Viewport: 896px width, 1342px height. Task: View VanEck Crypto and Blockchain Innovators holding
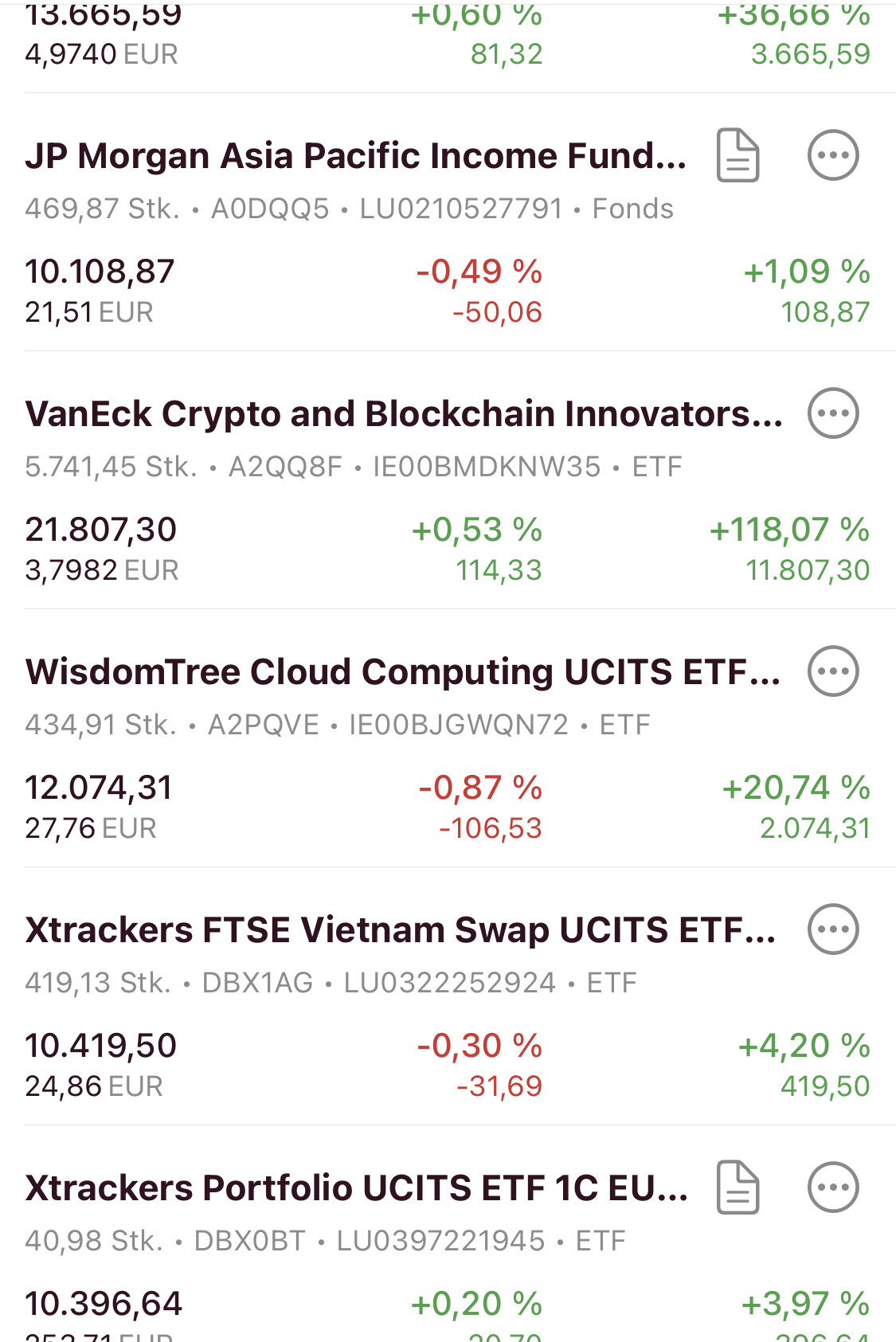(x=403, y=414)
